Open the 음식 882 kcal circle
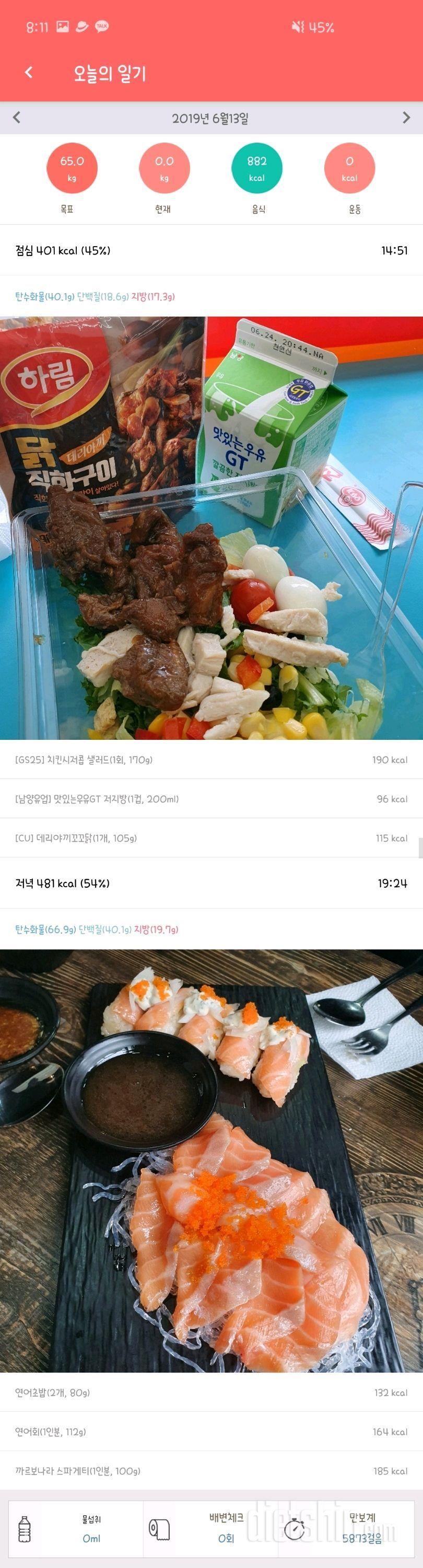Image resolution: width=423 pixels, height=1568 pixels. click(x=256, y=168)
